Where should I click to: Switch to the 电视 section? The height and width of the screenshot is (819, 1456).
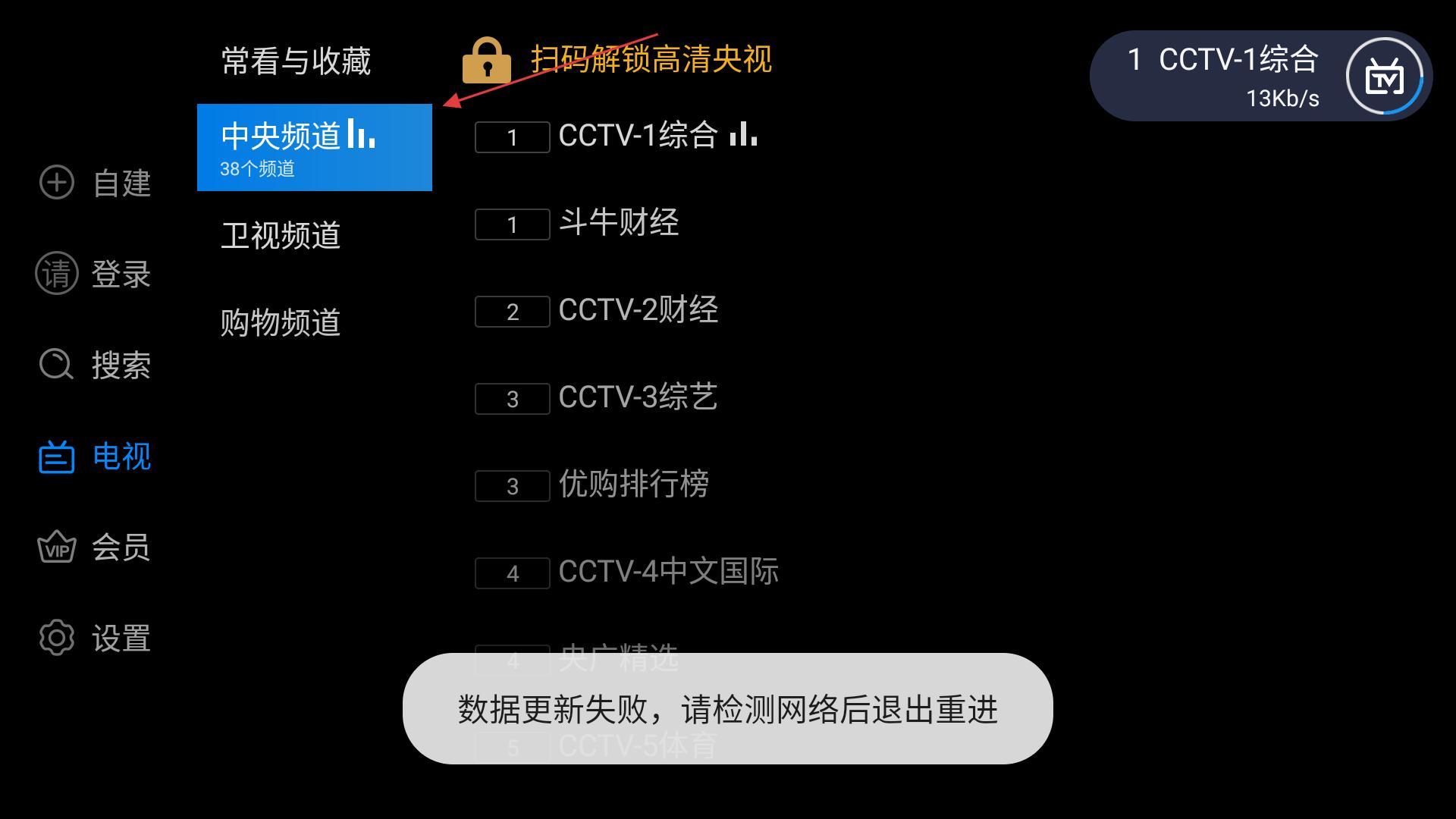(96, 457)
